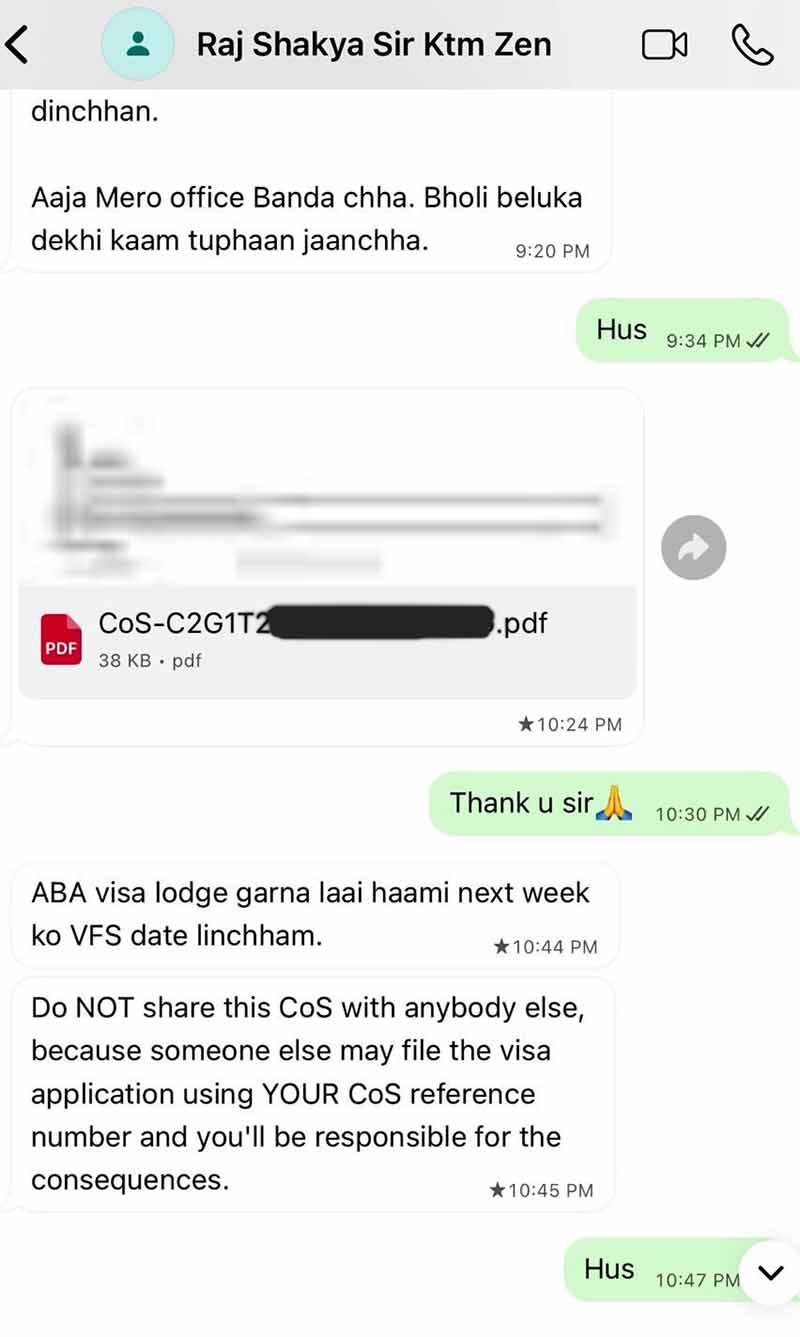Go back to the chat list
The height and width of the screenshot is (1337, 800).
(x=19, y=44)
